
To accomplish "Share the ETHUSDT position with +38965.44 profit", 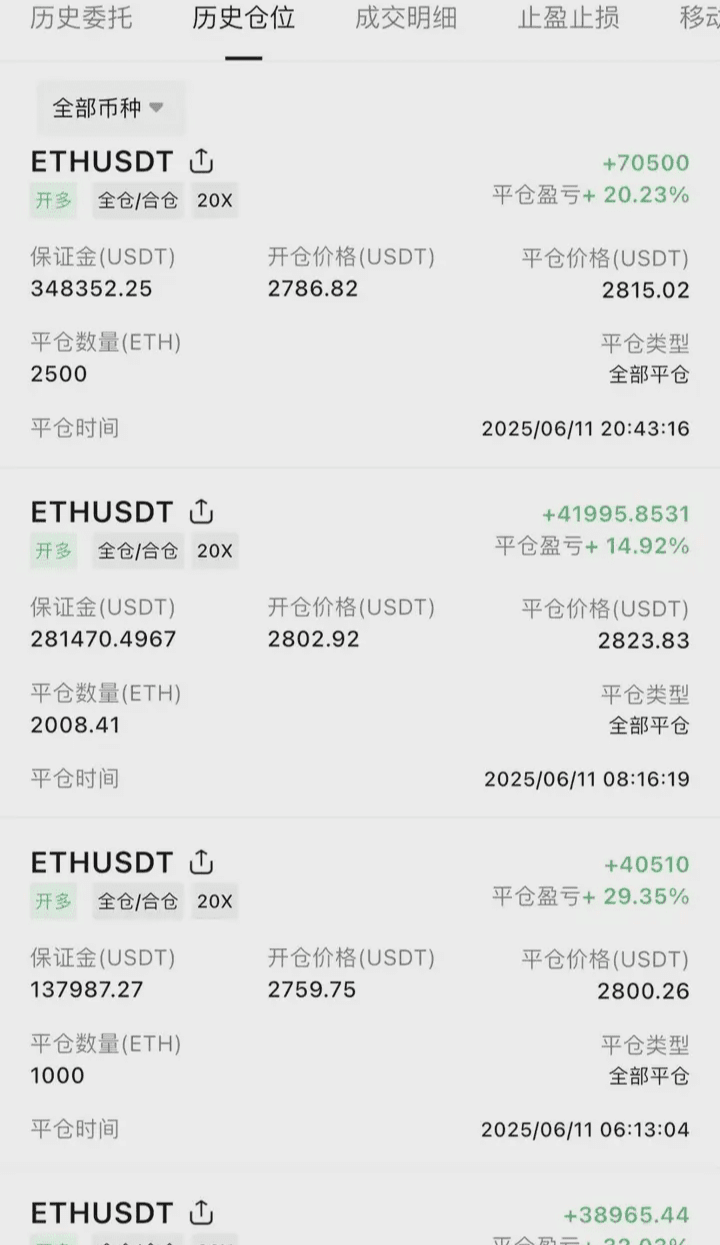I will pyautogui.click(x=201, y=1213).
